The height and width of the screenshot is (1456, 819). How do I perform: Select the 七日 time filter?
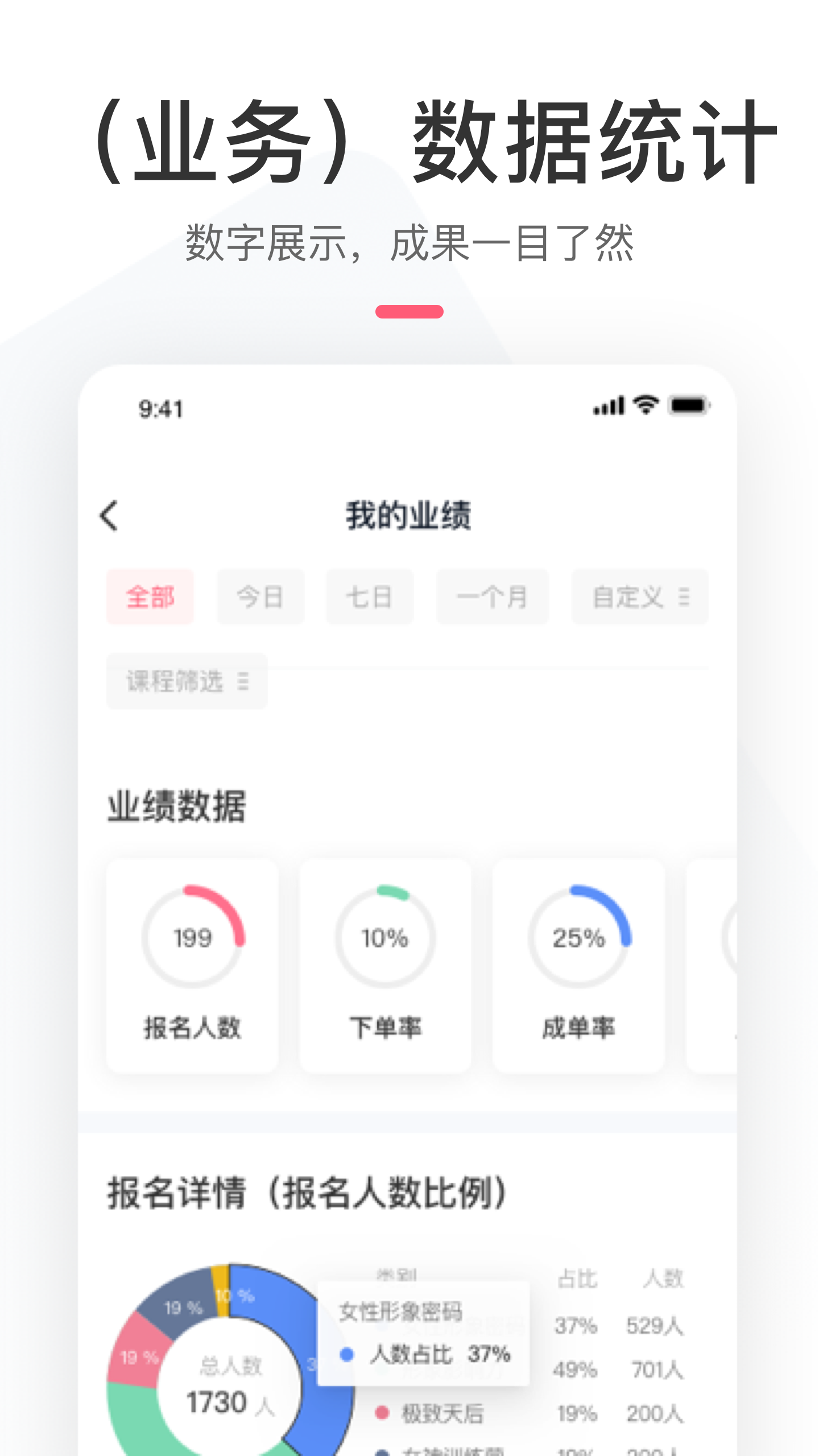pos(370,597)
